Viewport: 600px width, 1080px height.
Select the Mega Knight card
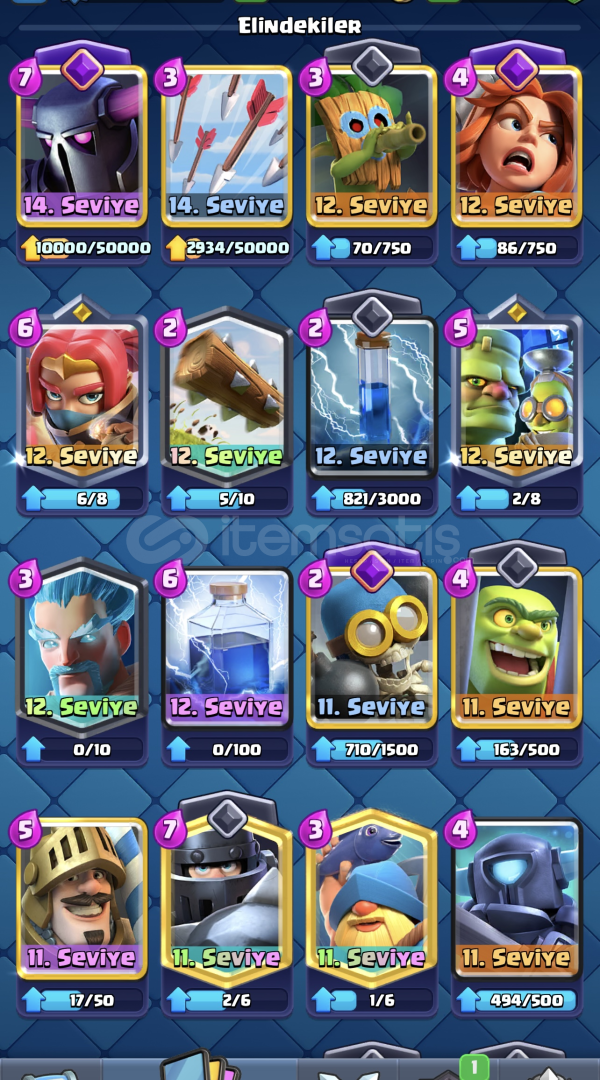pos(227,898)
